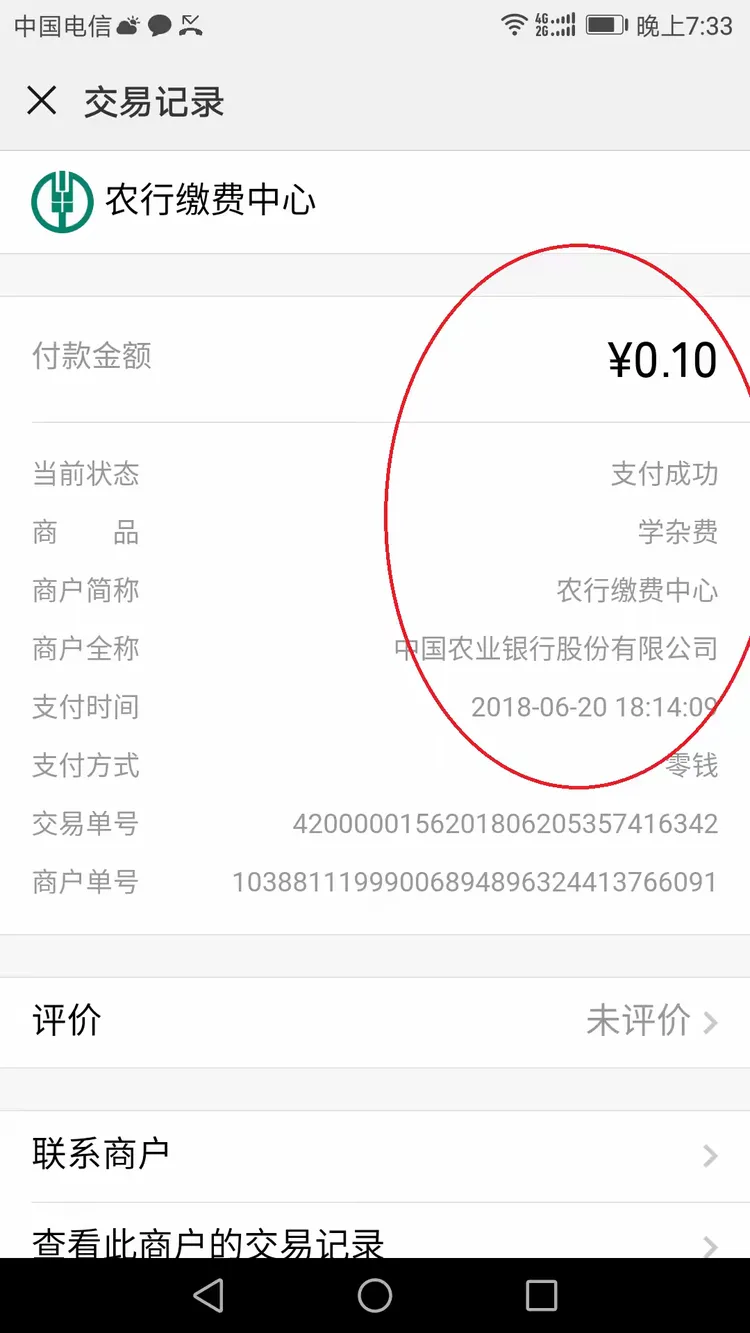
Task: Expand the 联系商户 row chevron
Action: click(x=712, y=1155)
